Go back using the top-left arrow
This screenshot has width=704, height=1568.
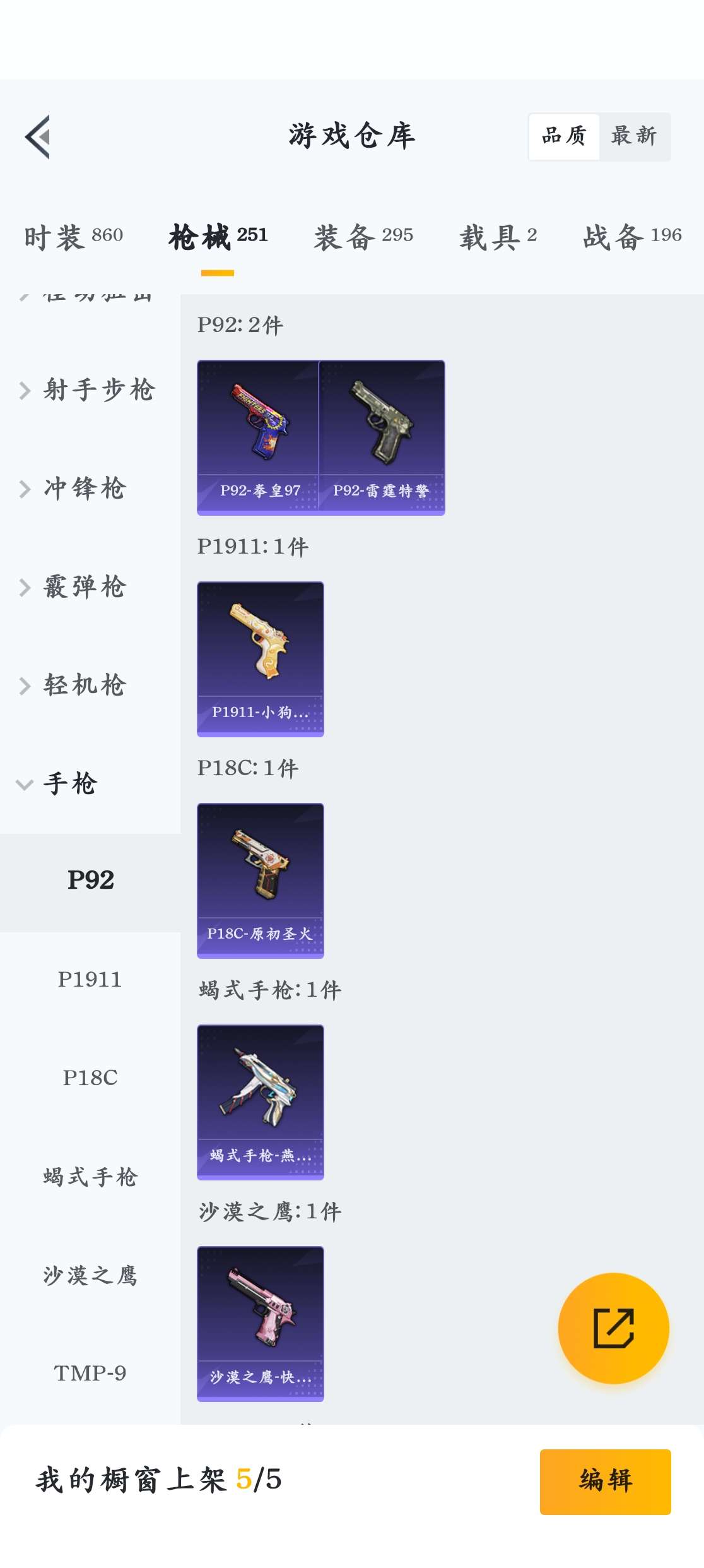(38, 136)
